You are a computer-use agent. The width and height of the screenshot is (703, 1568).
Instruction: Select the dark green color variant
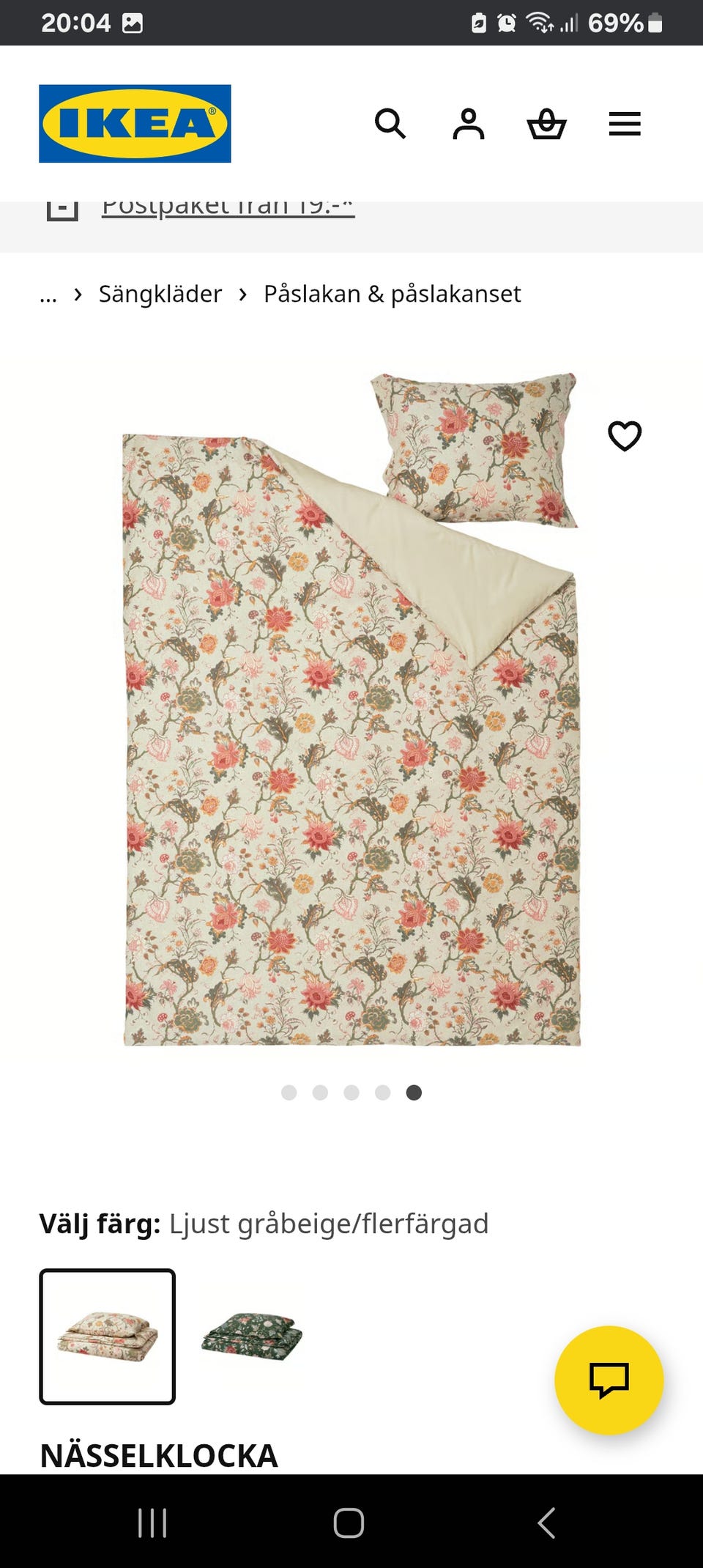point(251,1336)
